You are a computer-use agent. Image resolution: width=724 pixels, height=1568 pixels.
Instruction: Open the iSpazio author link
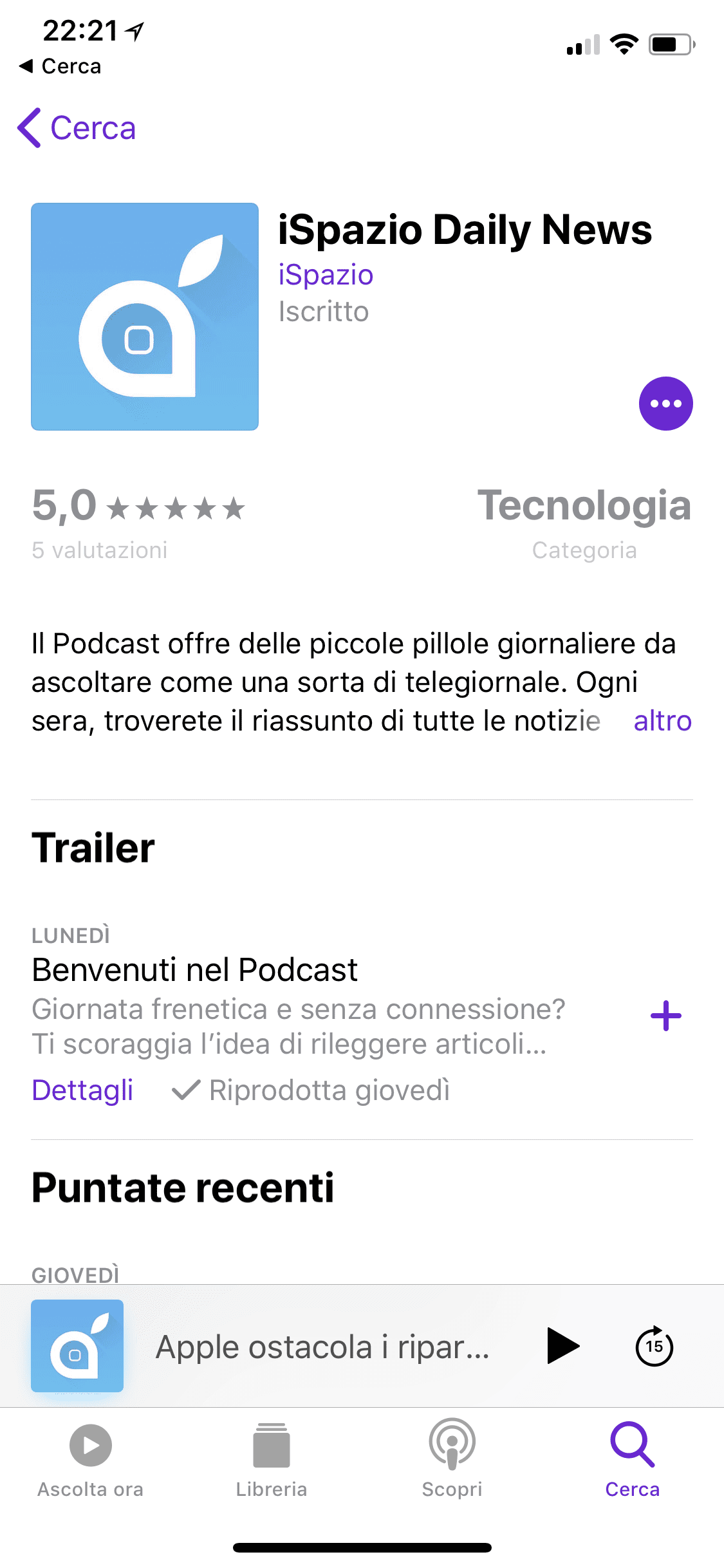point(326,275)
